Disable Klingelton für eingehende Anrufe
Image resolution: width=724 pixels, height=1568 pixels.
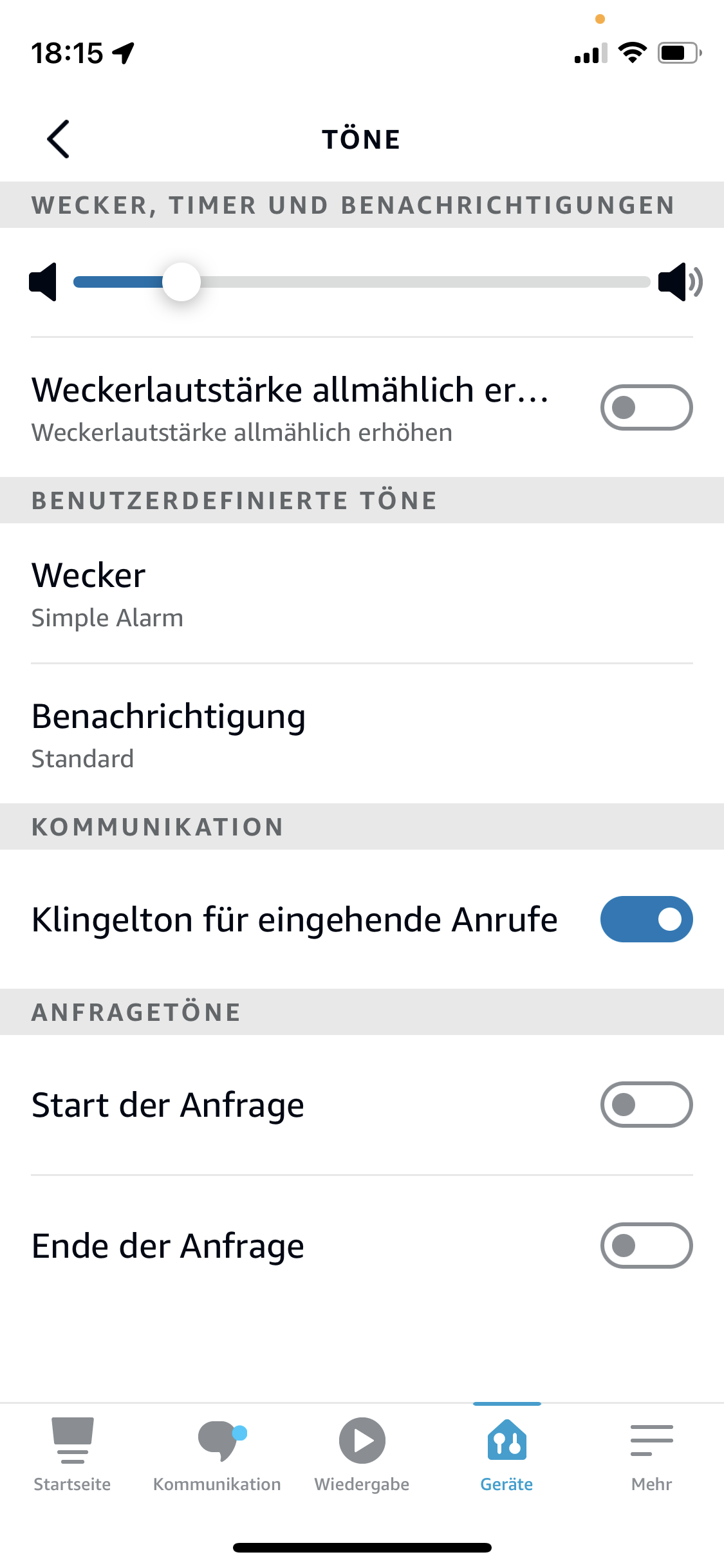pyautogui.click(x=645, y=919)
